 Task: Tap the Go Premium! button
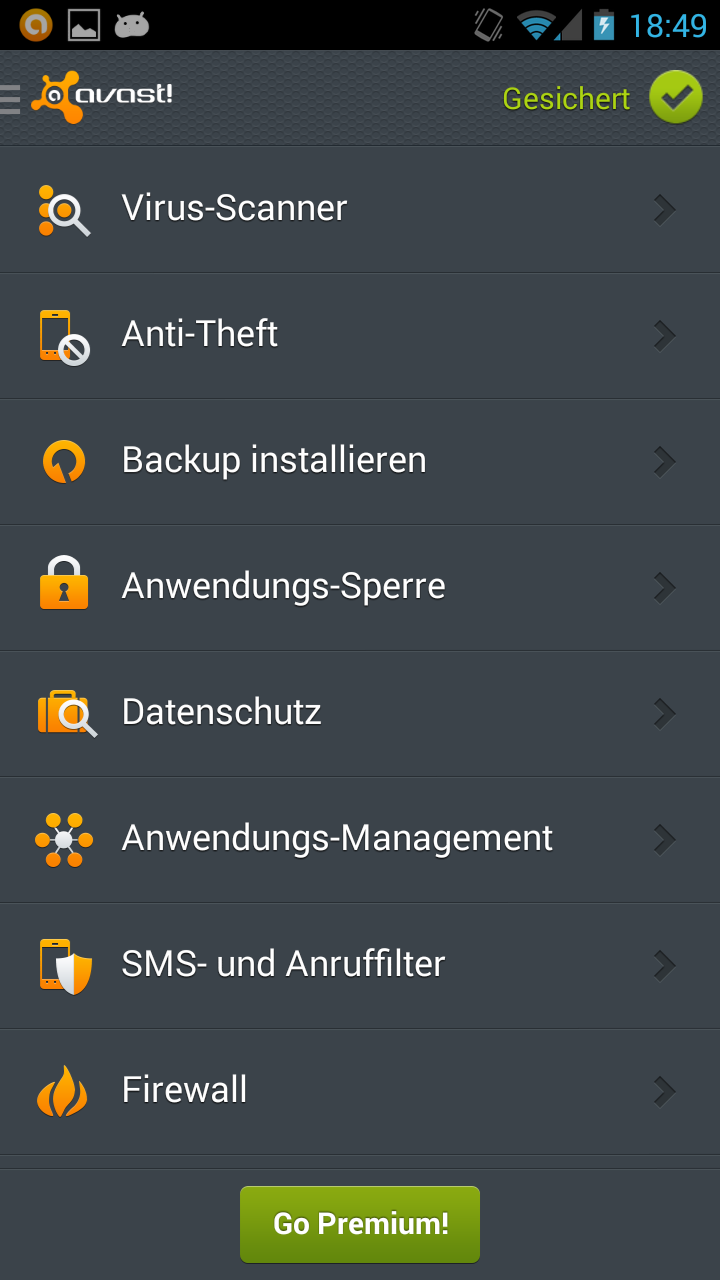click(x=360, y=1224)
